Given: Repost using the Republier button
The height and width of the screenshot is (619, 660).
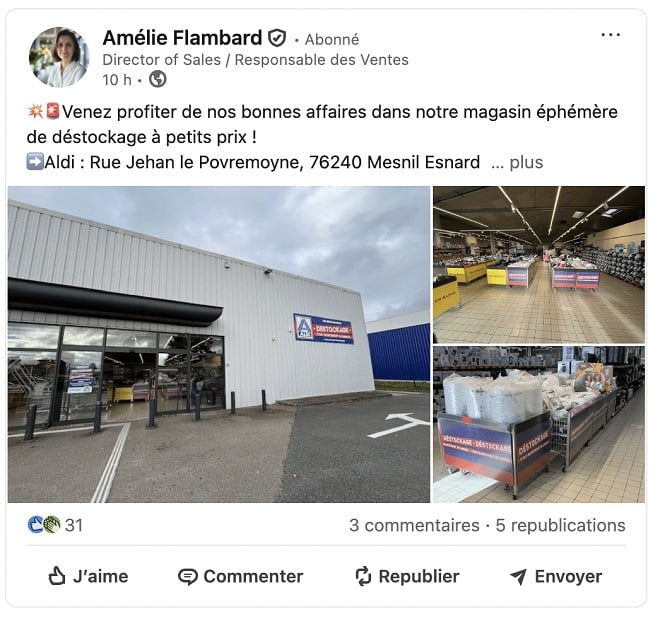Looking at the screenshot, I should pyautogui.click(x=407, y=576).
